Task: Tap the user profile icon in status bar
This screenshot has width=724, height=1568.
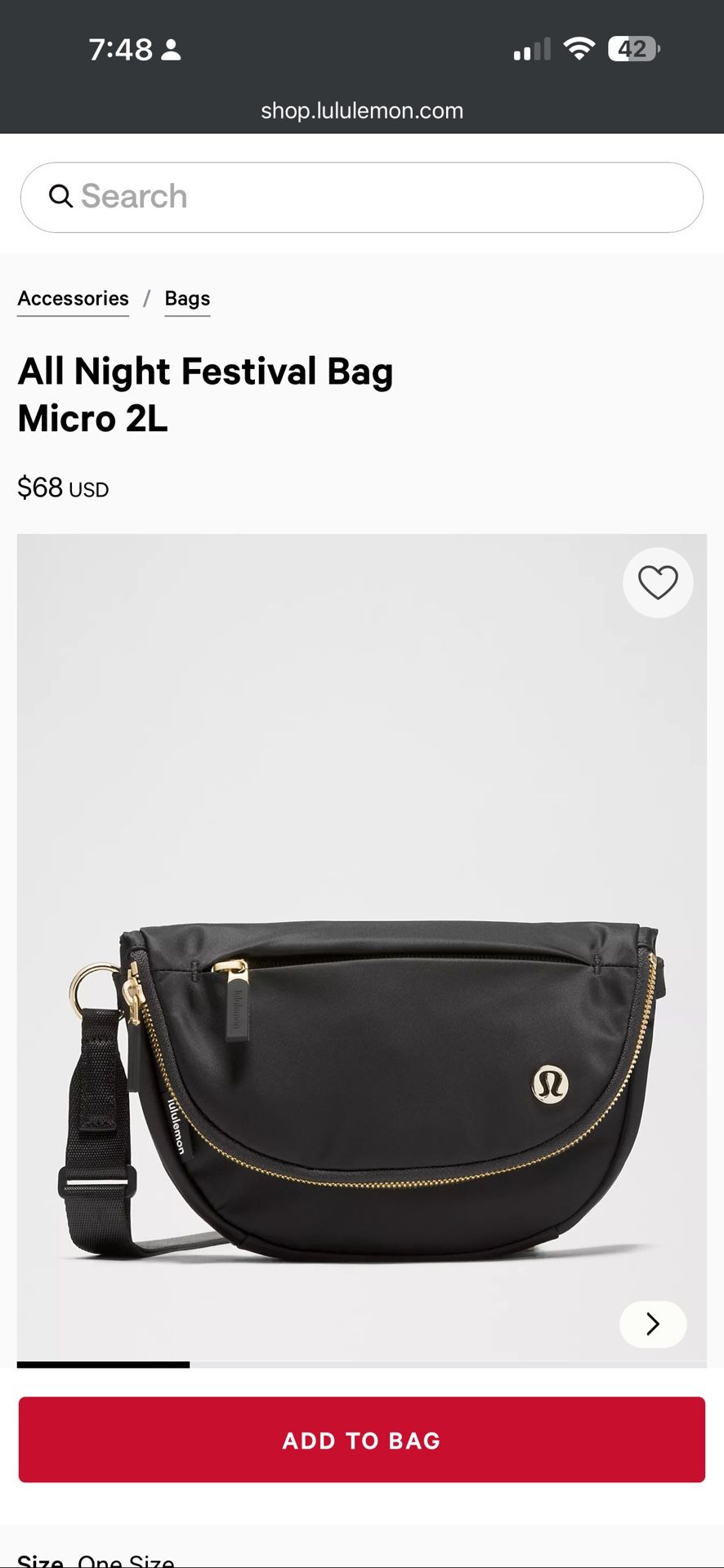Action: pos(171,50)
